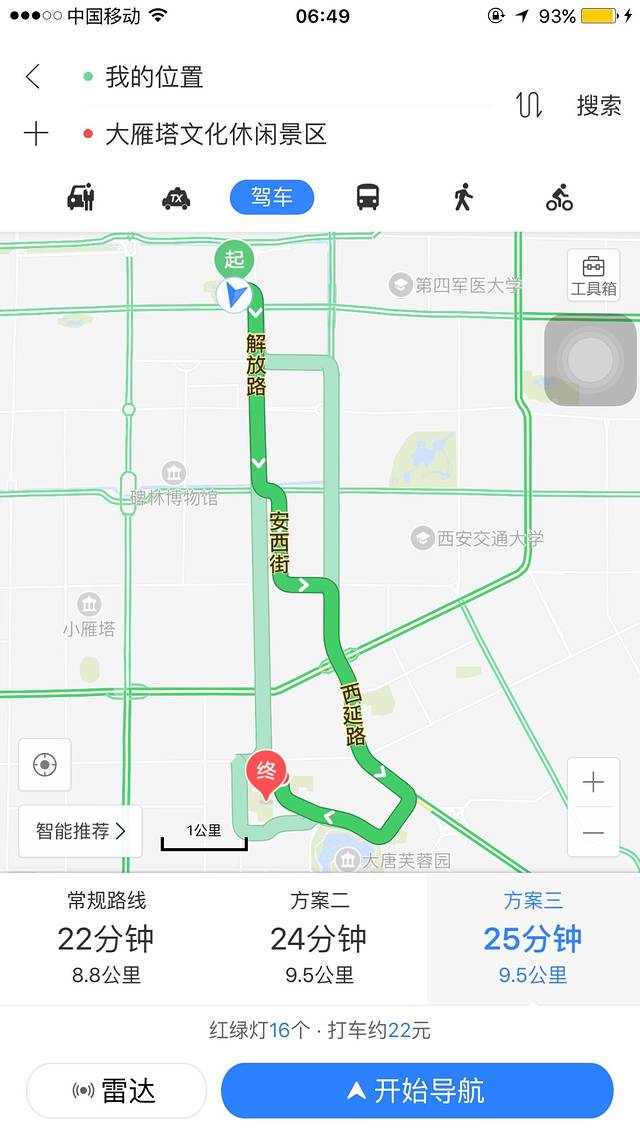Image resolution: width=640 pixels, height=1137 pixels.
Task: Zoom in on the map
Action: point(594,782)
